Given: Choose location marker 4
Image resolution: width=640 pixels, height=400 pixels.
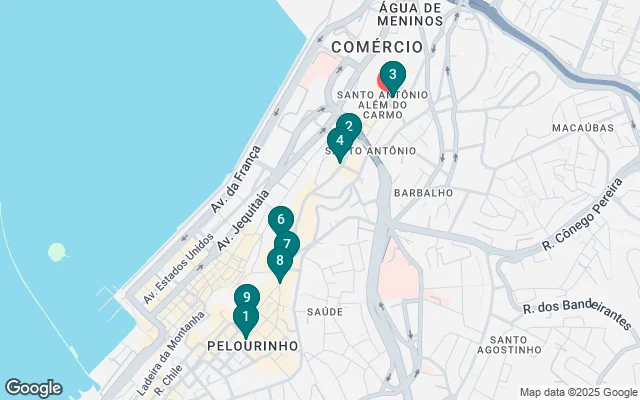Looking at the screenshot, I should pos(339,142).
